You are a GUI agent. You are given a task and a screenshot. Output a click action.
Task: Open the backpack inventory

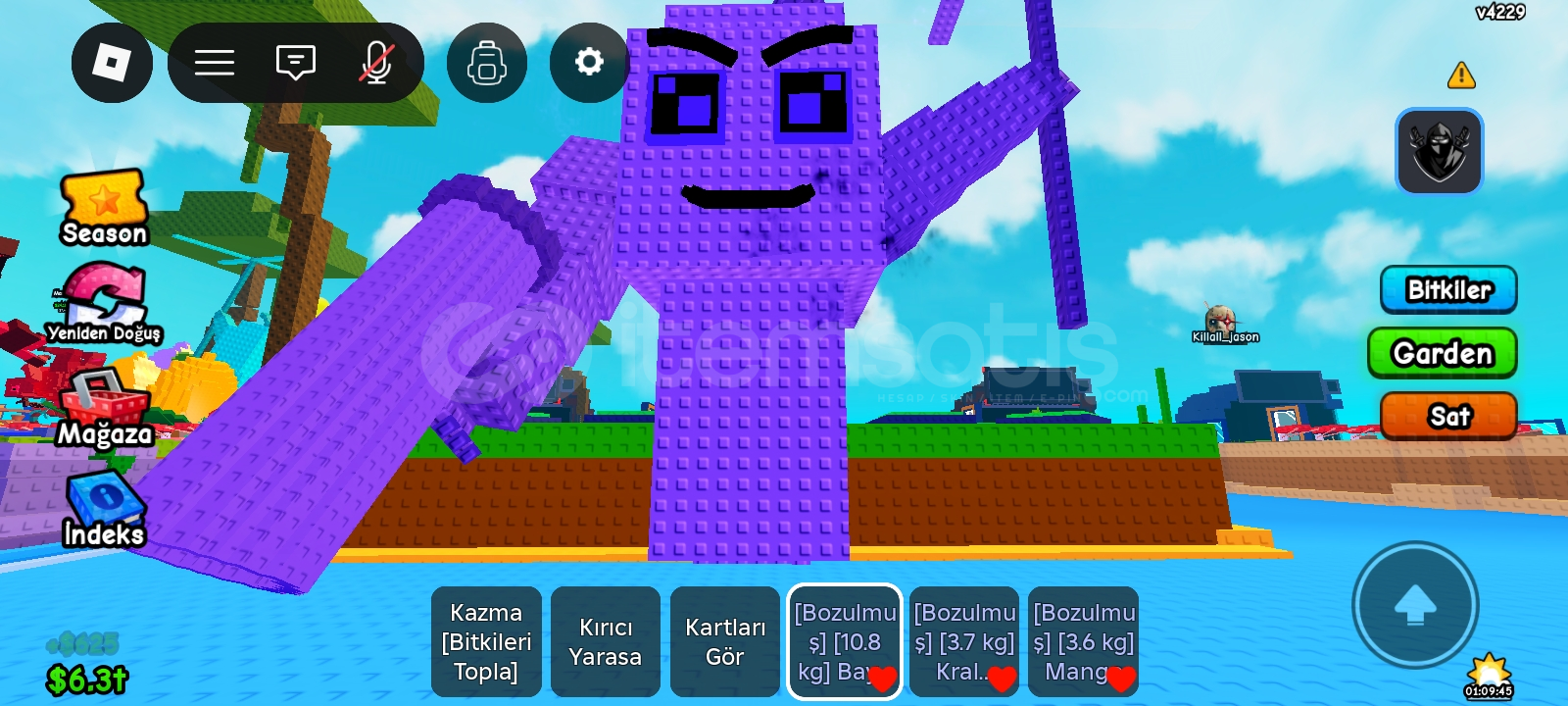[487, 64]
